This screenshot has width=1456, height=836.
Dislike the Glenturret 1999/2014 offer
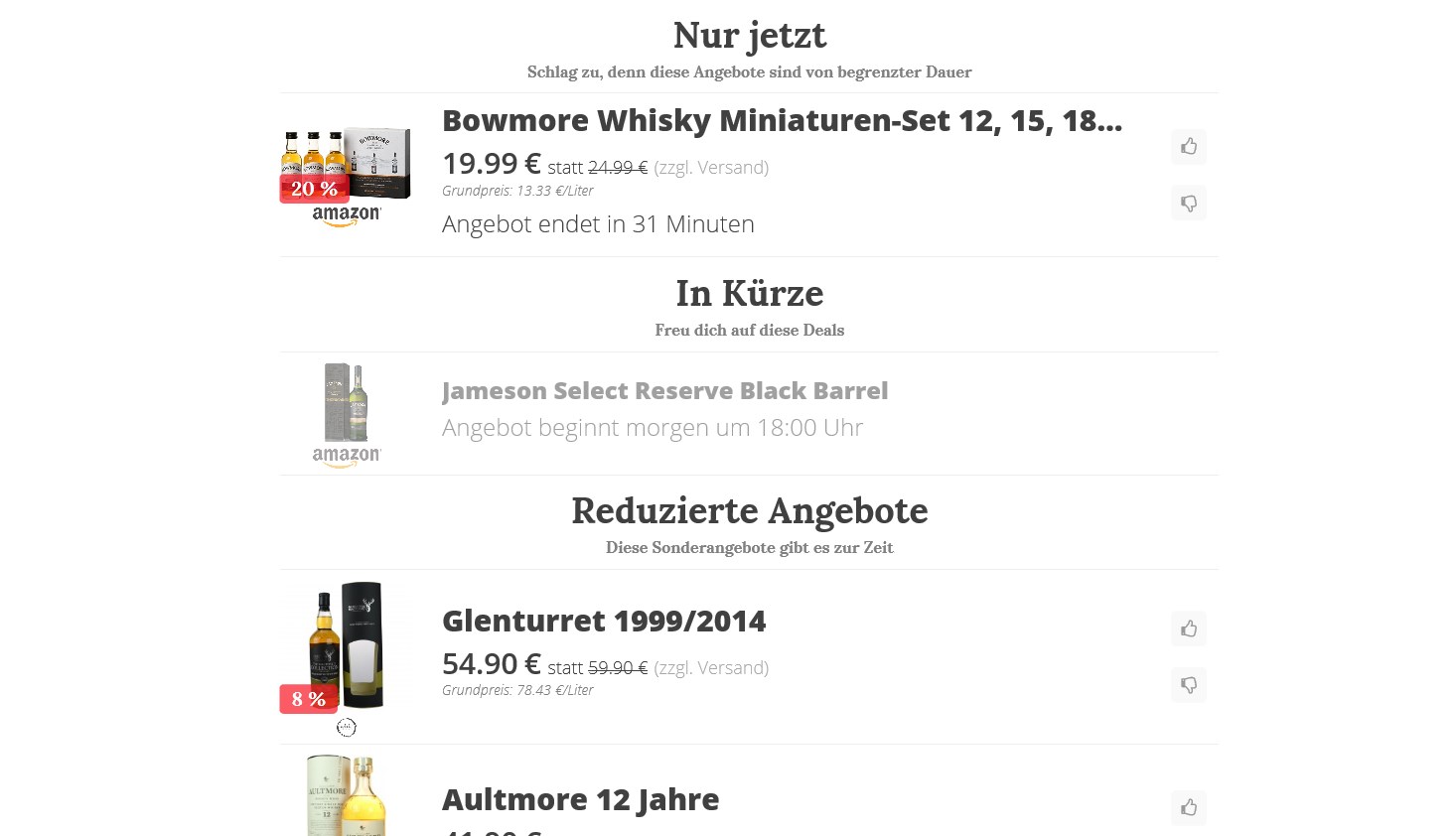pos(1188,685)
